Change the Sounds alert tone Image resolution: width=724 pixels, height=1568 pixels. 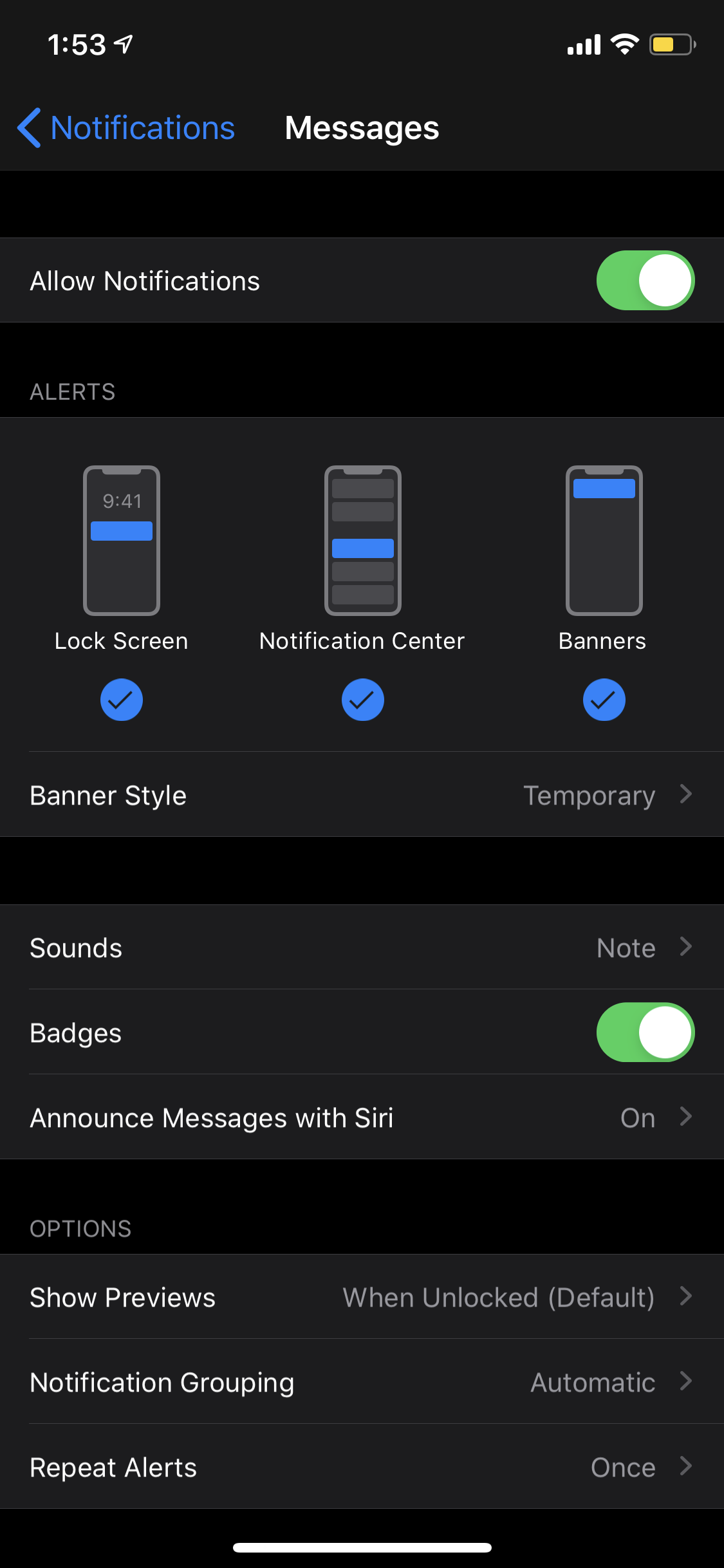tap(362, 947)
